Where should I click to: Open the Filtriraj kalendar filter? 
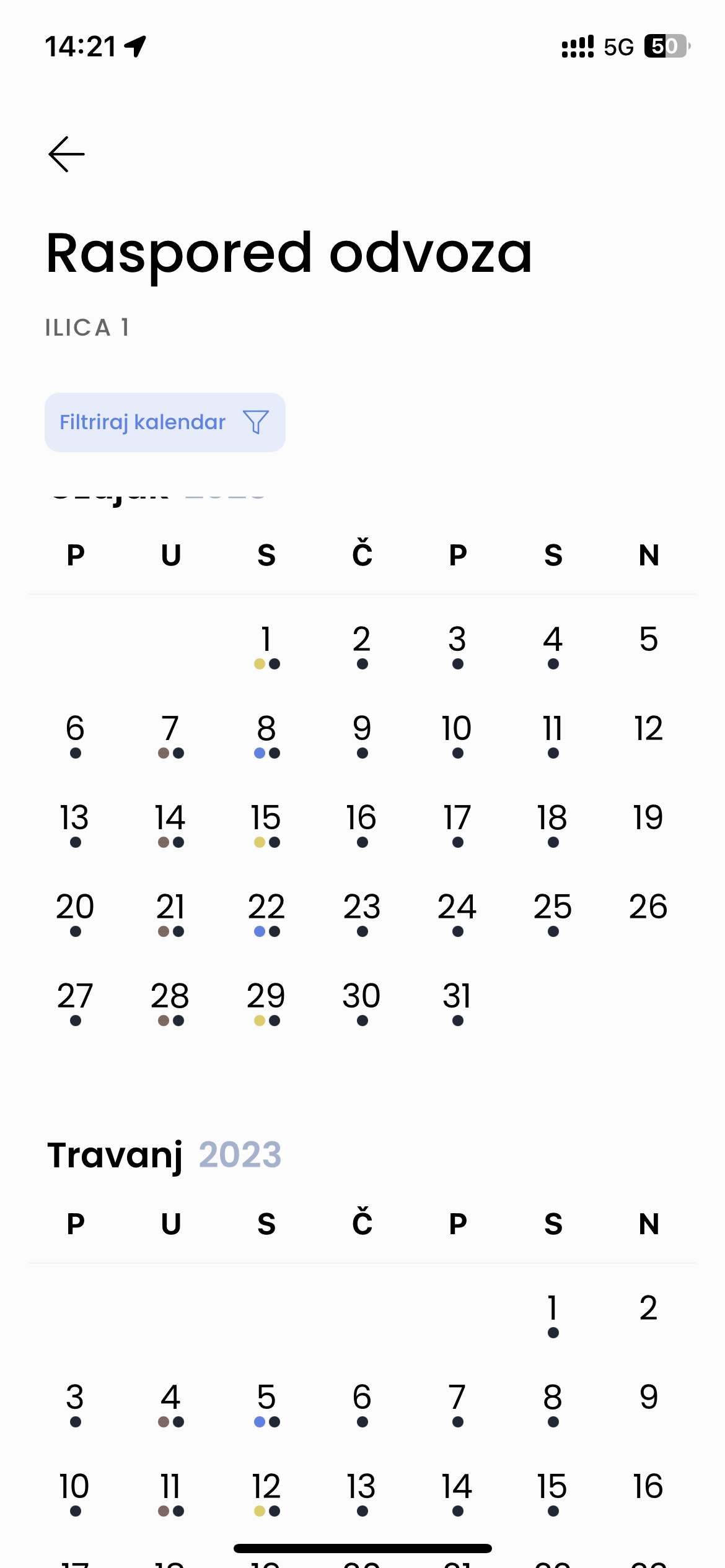165,422
